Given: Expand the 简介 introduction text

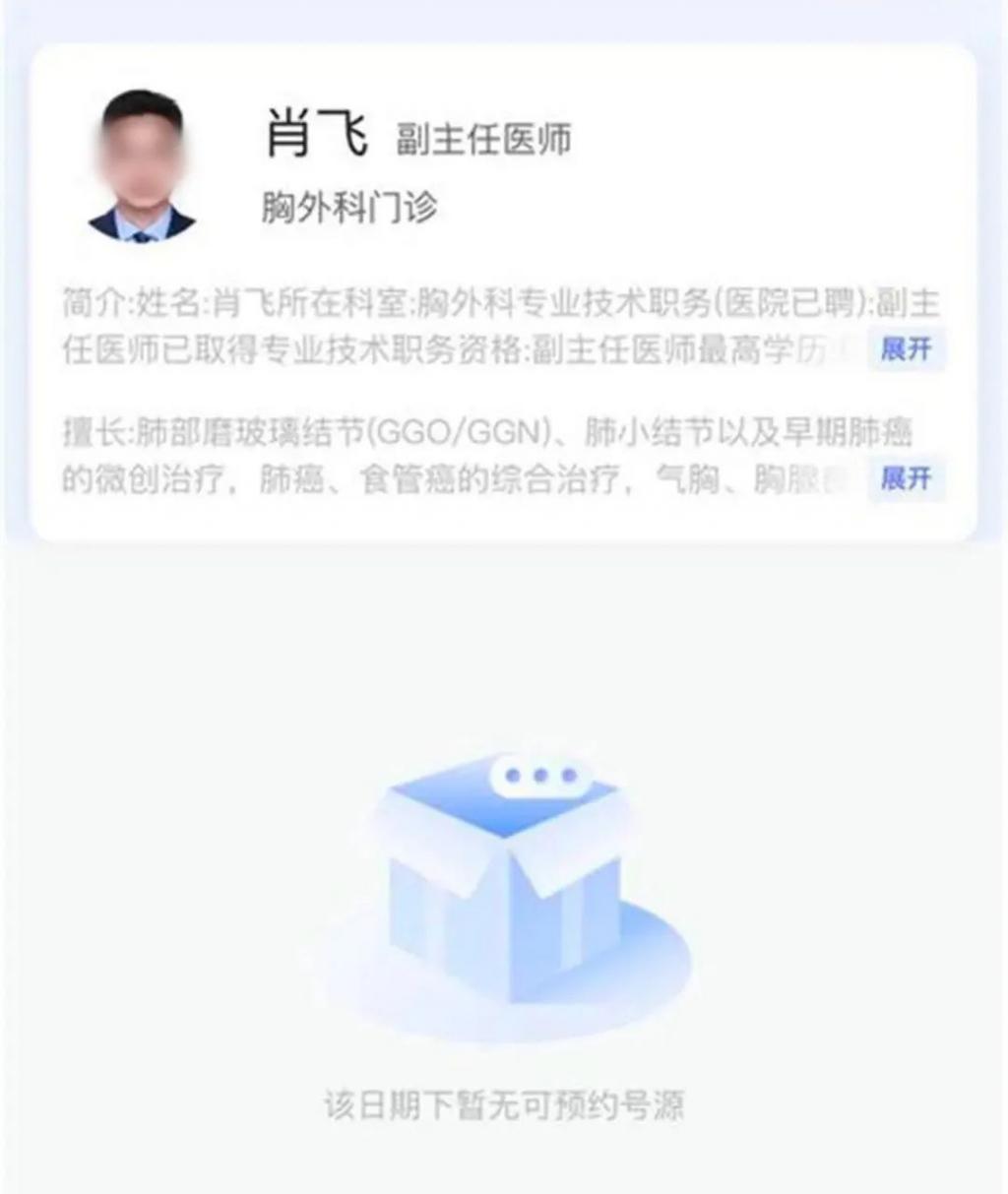Looking at the screenshot, I should pyautogui.click(x=906, y=349).
